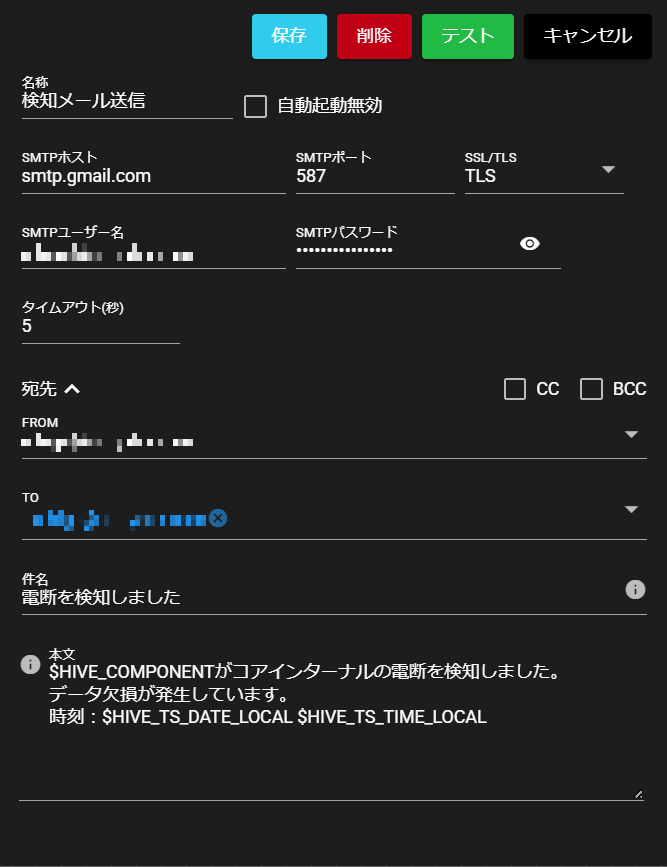Enable the CC checkbox
This screenshot has height=867, width=667.
(515, 389)
